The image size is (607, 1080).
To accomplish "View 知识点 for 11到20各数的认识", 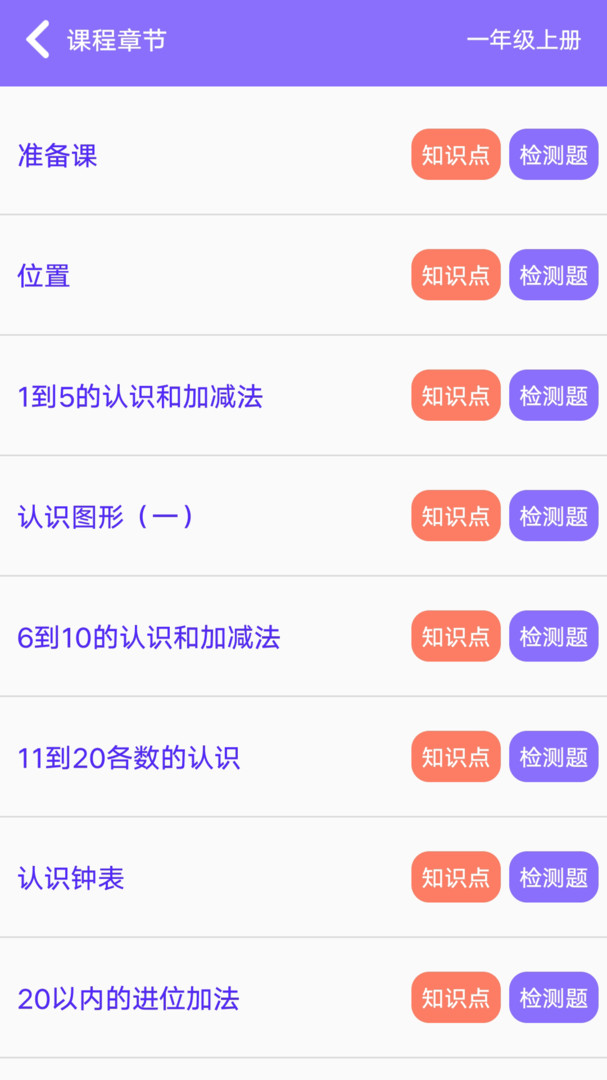I will point(456,757).
